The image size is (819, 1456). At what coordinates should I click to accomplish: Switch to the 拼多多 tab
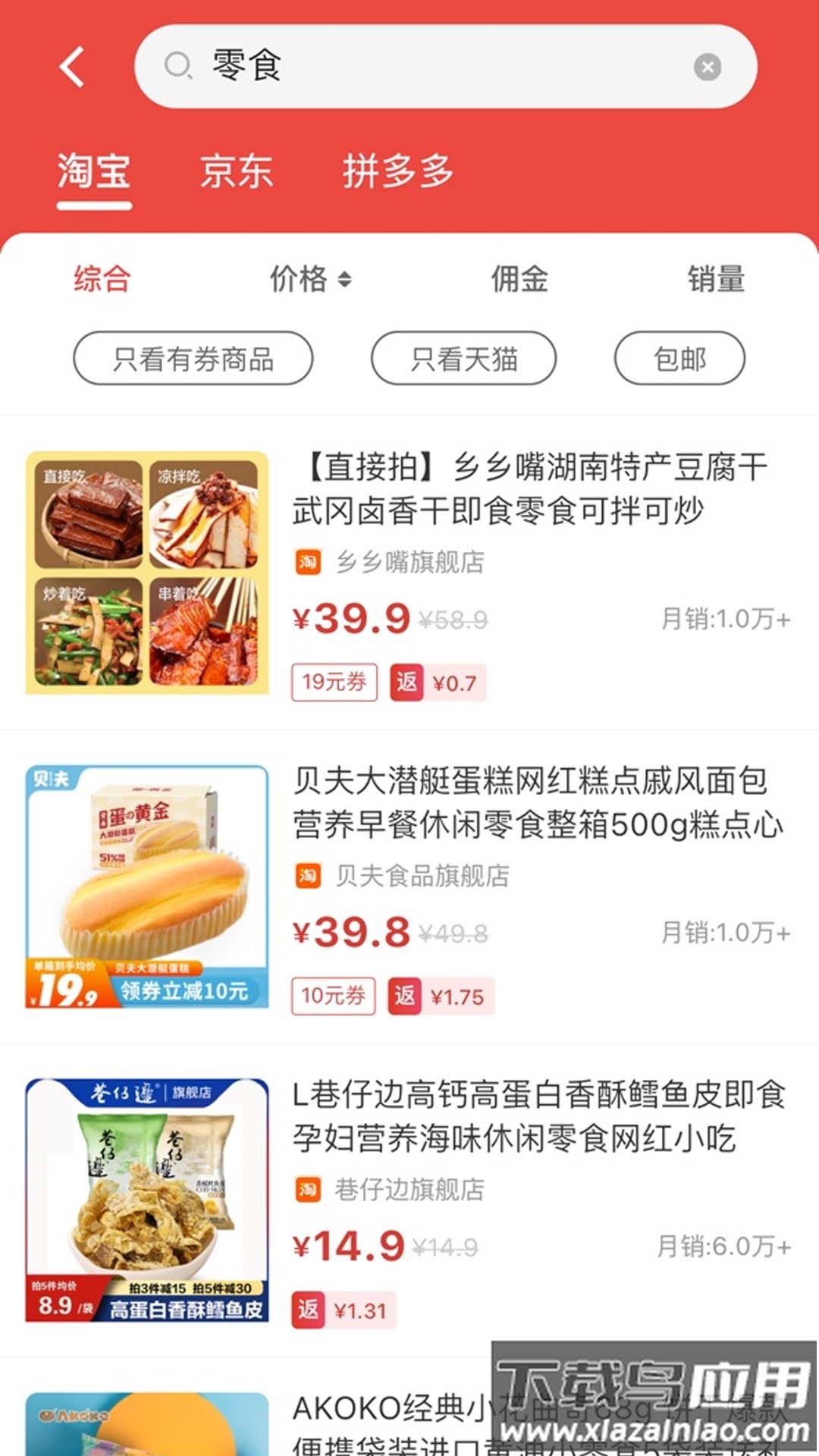(x=398, y=173)
